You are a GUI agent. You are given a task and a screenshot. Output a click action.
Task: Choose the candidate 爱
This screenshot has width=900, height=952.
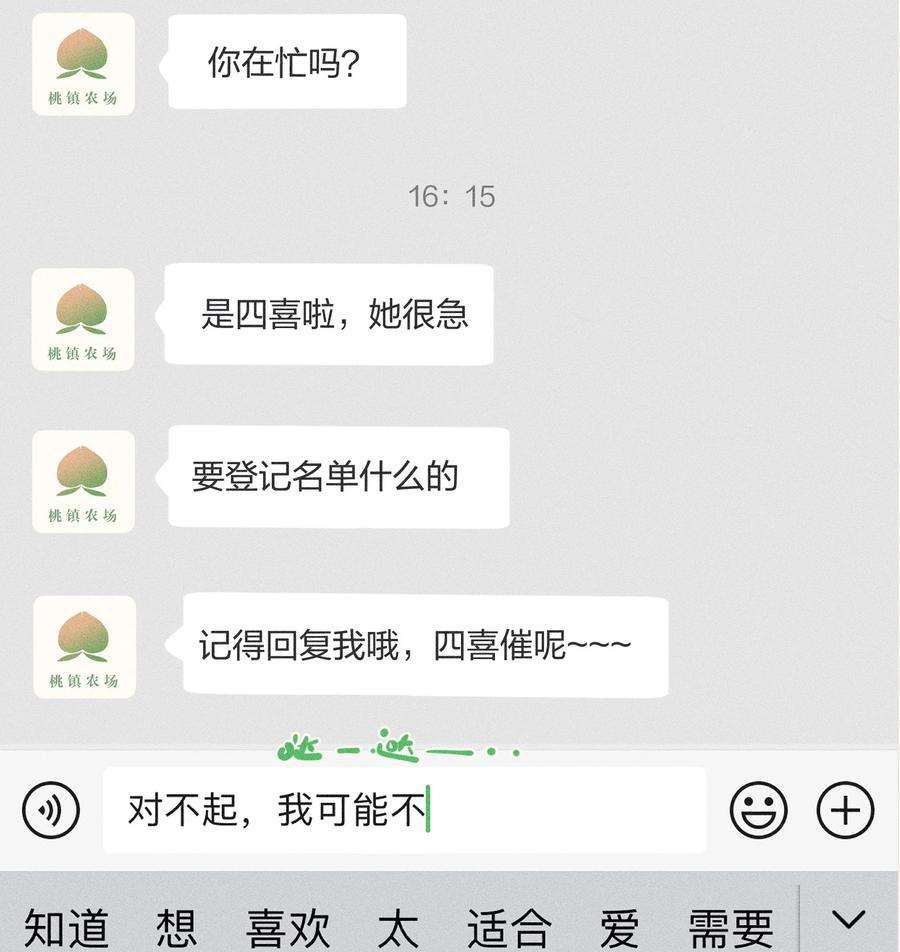620,927
